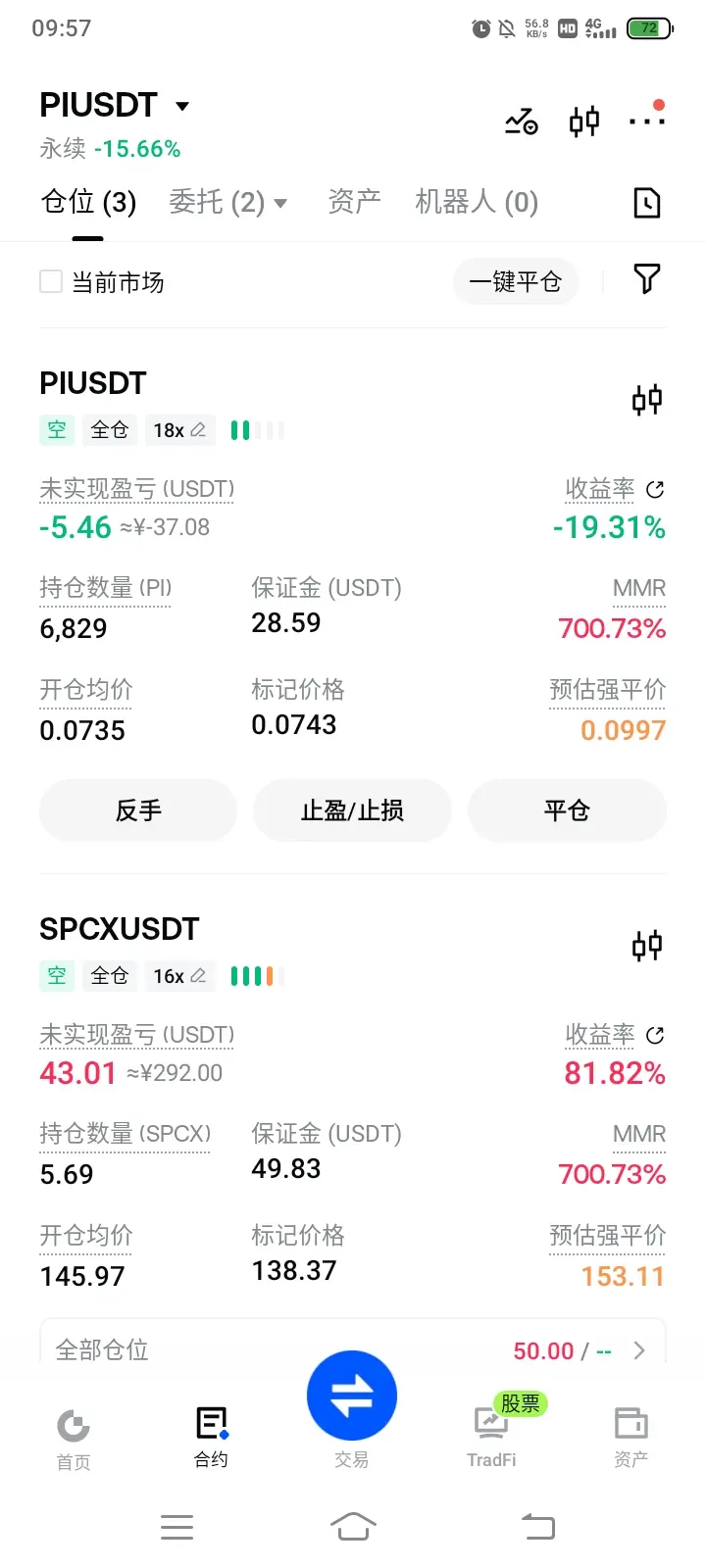Open the price alert chart icon
This screenshot has width=706, height=1568.
522,122
